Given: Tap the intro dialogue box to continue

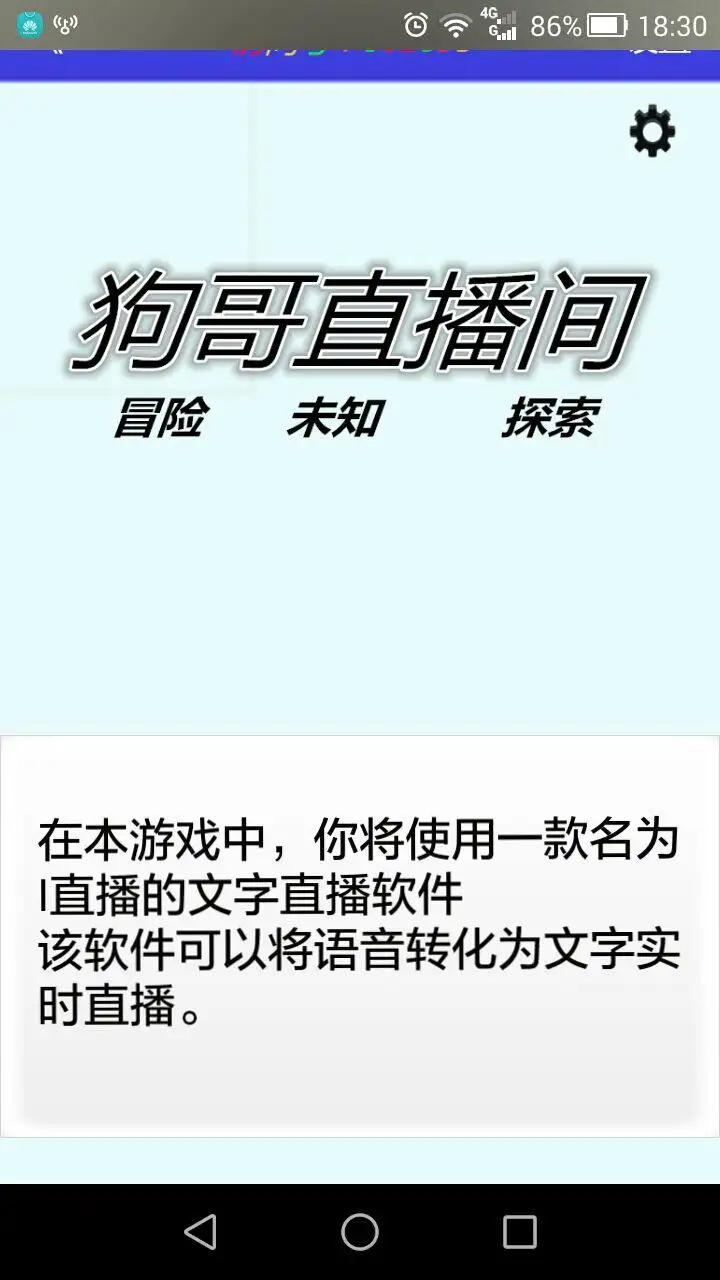Looking at the screenshot, I should 360,936.
